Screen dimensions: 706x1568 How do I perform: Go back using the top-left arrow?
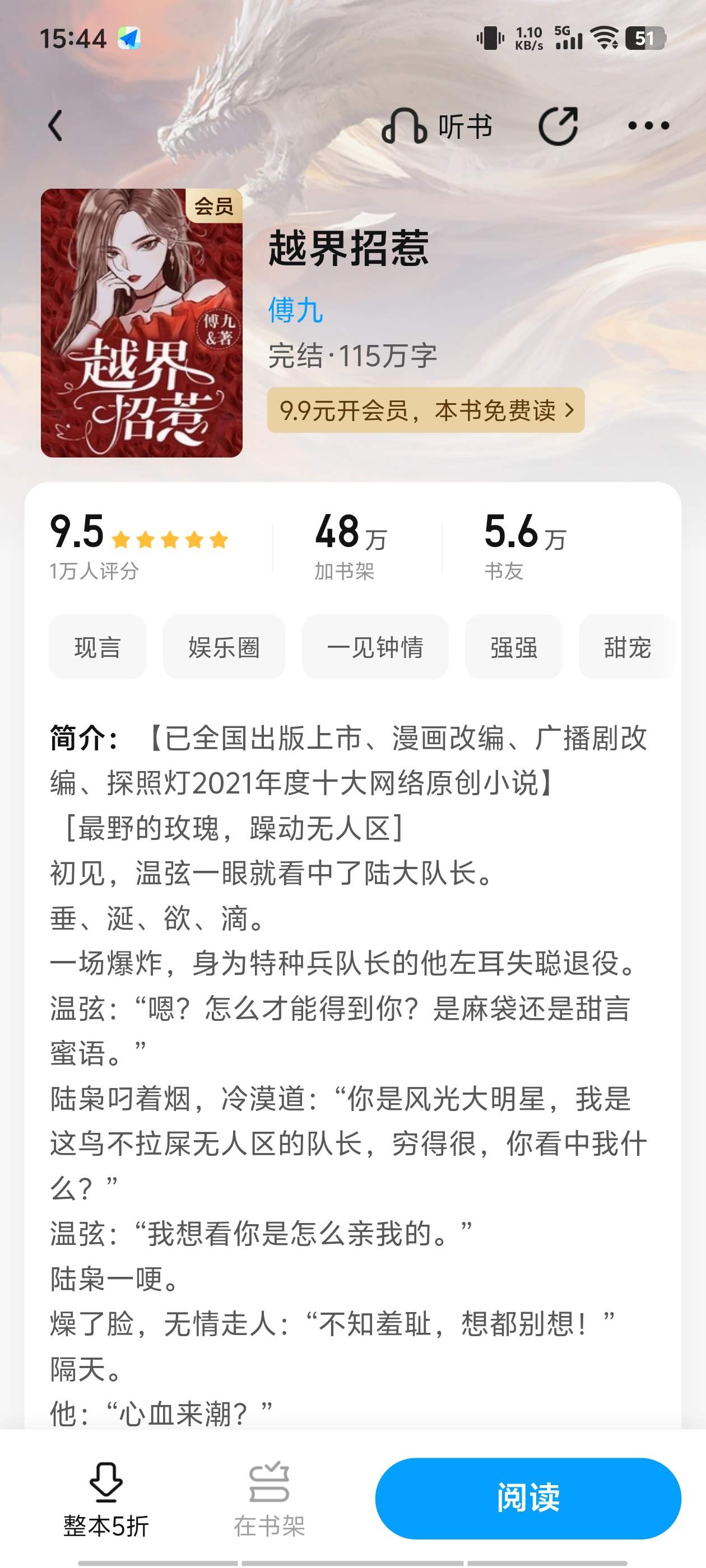(x=55, y=126)
